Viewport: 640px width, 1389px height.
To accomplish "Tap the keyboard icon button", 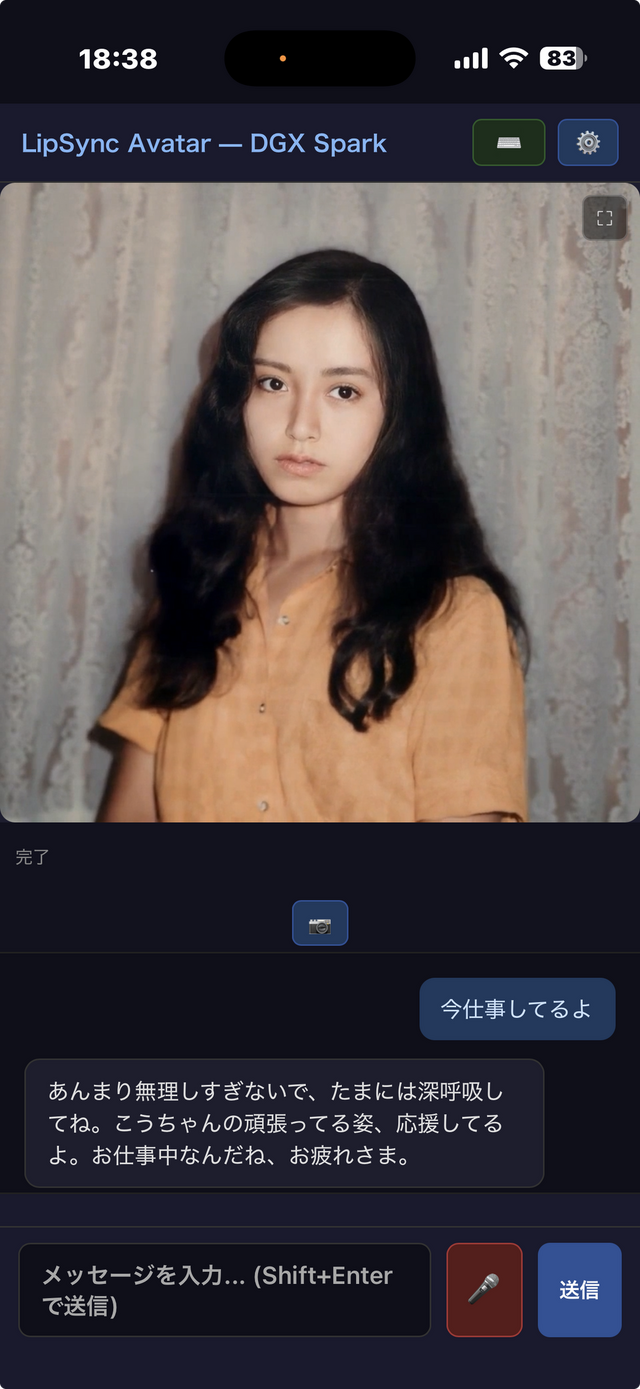I will [509, 143].
